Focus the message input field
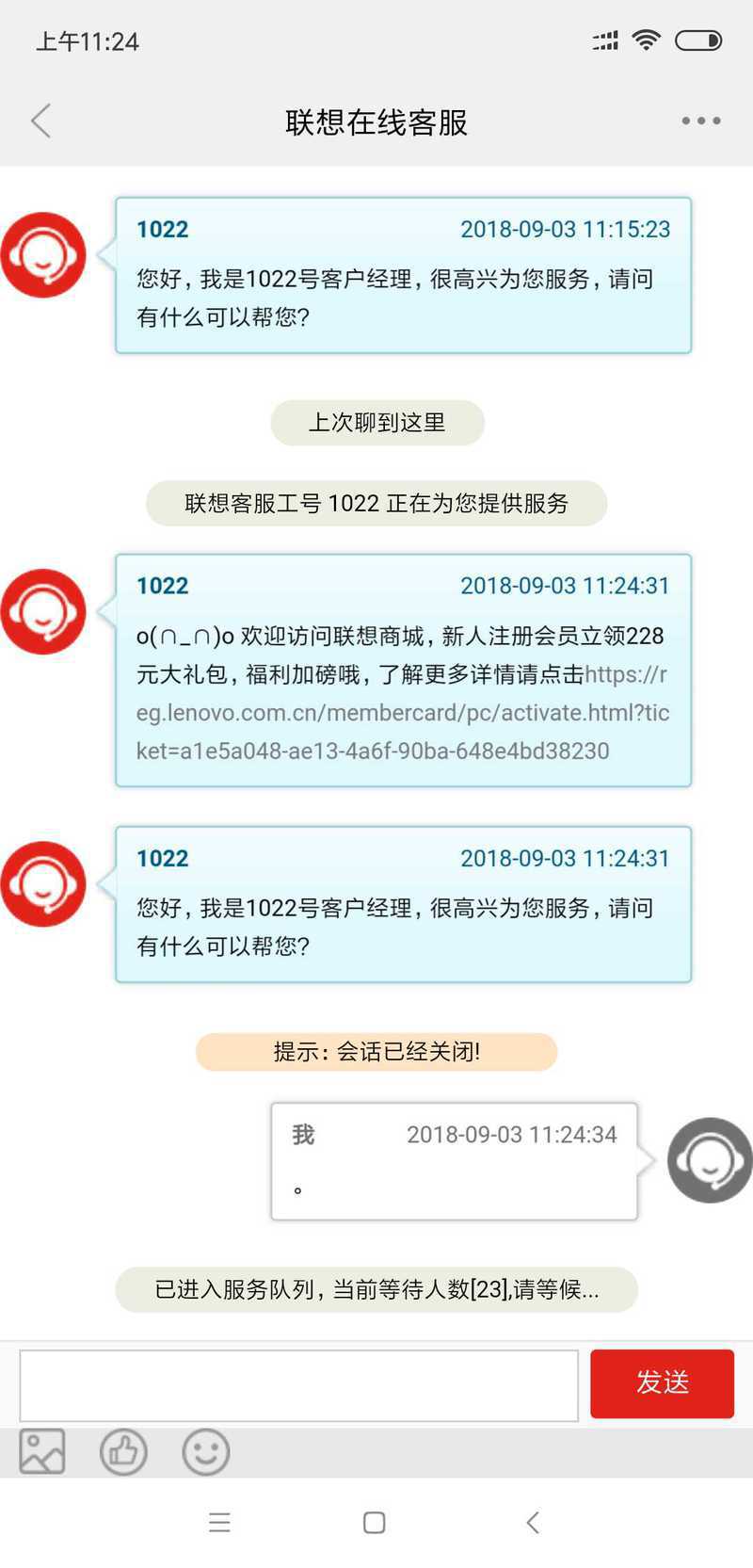Viewport: 753px width, 1568px height. [299, 1384]
